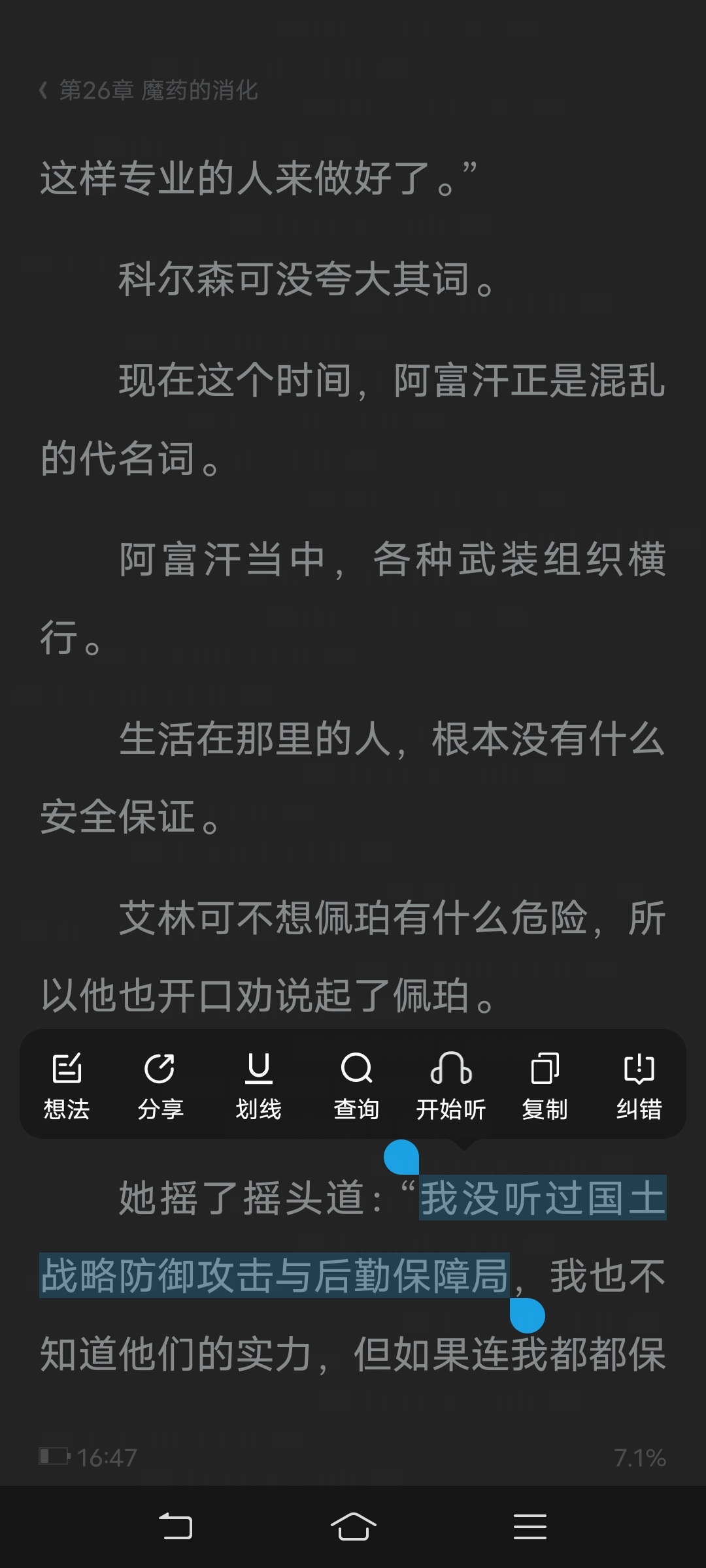Copy the selected text (复制)
The height and width of the screenshot is (1568, 706).
(x=545, y=1086)
